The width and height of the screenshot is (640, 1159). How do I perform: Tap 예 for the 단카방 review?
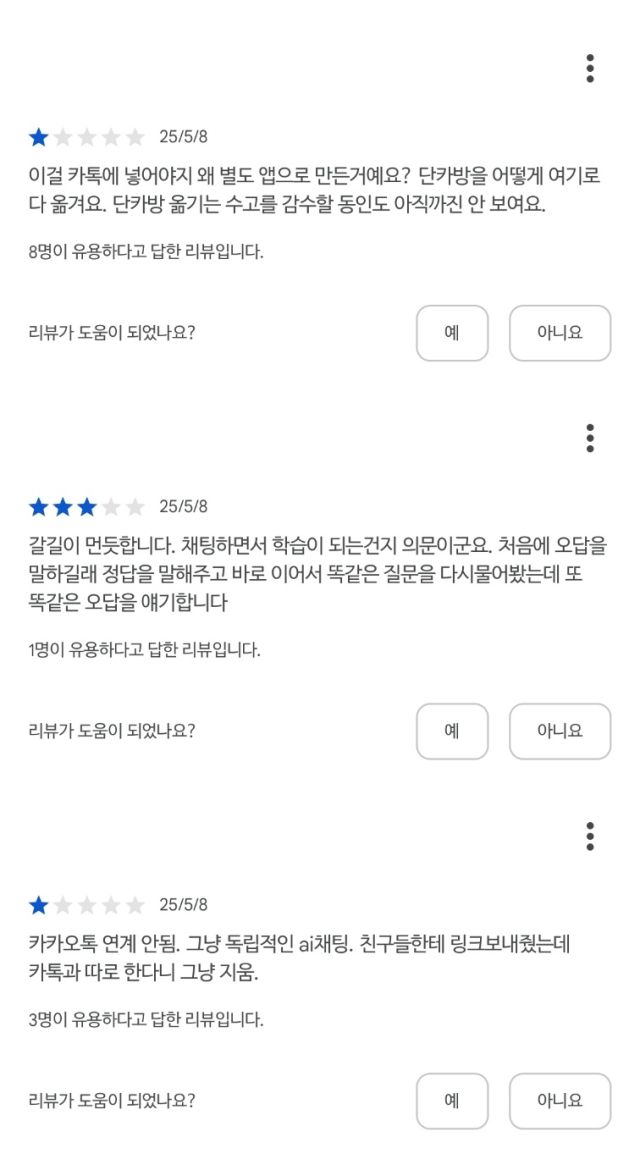452,333
